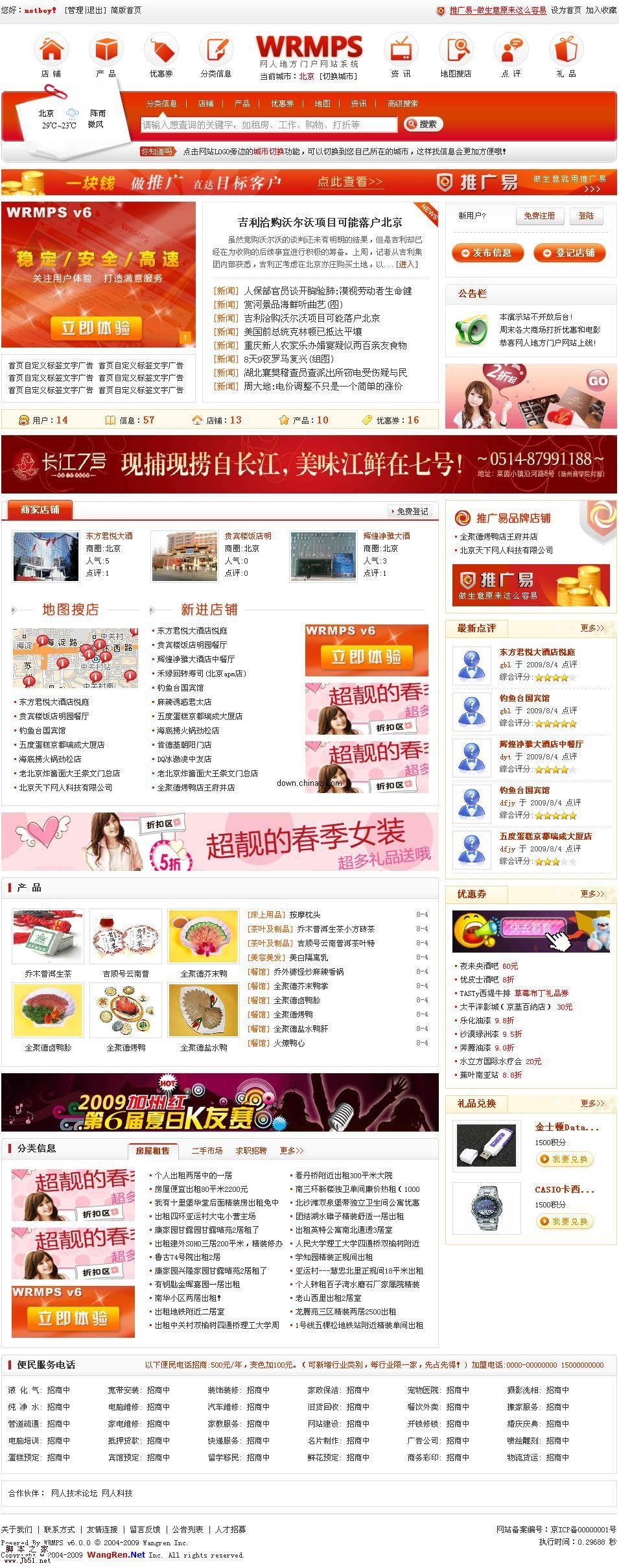This screenshot has width=619, height=1568.
Task: Switch search category to 高级搜索
Action: point(403,104)
